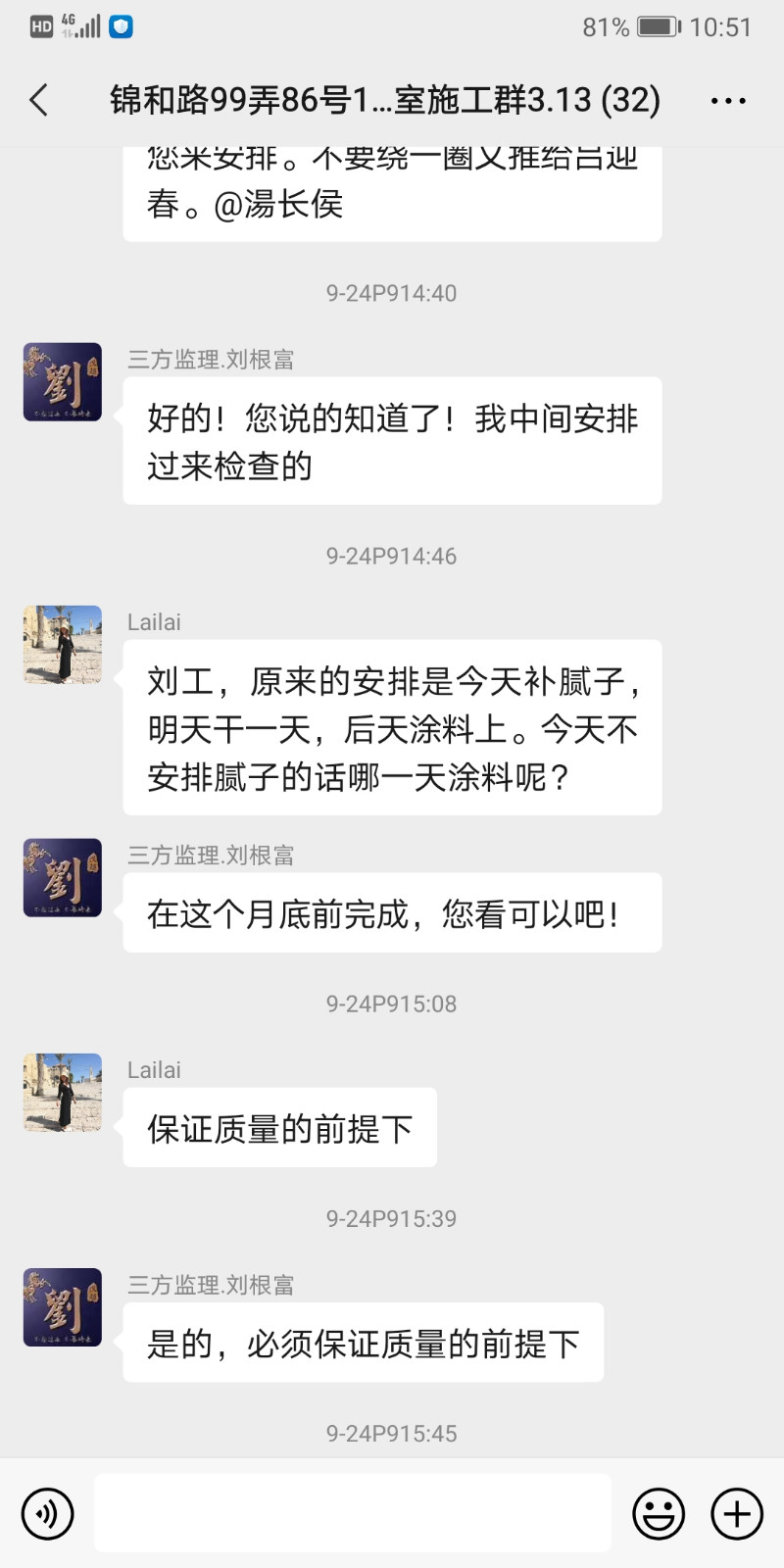784x1568 pixels.
Task: Open 刘根富's avatar beside the 在这个月底前完成 message
Action: coord(63,878)
